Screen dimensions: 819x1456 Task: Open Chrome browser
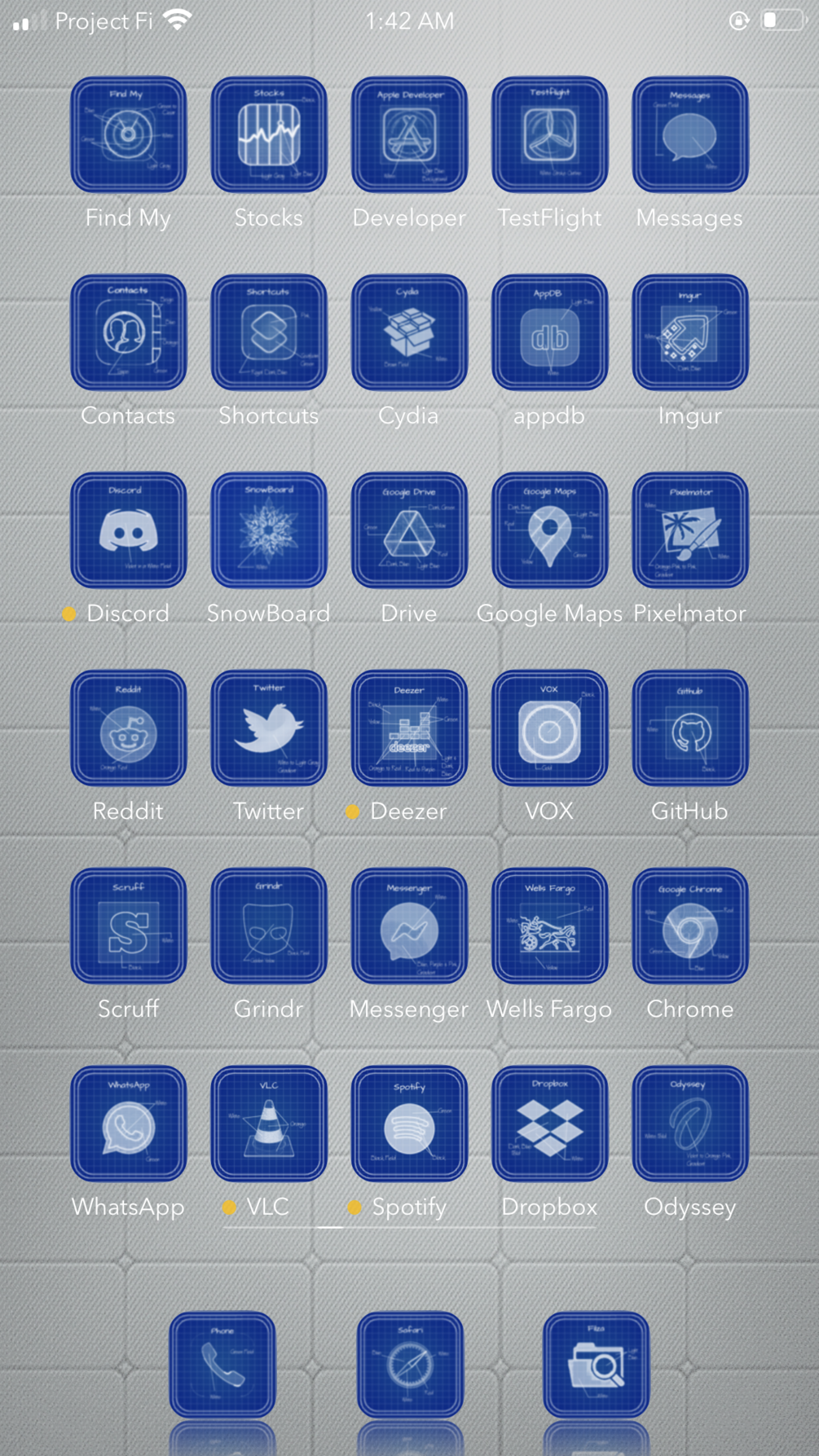[x=689, y=926]
